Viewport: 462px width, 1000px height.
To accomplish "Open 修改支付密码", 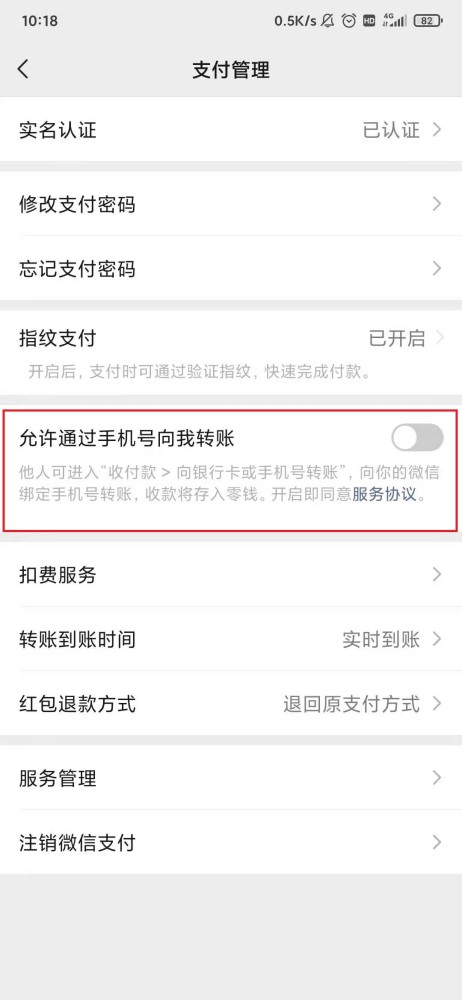I will click(231, 204).
